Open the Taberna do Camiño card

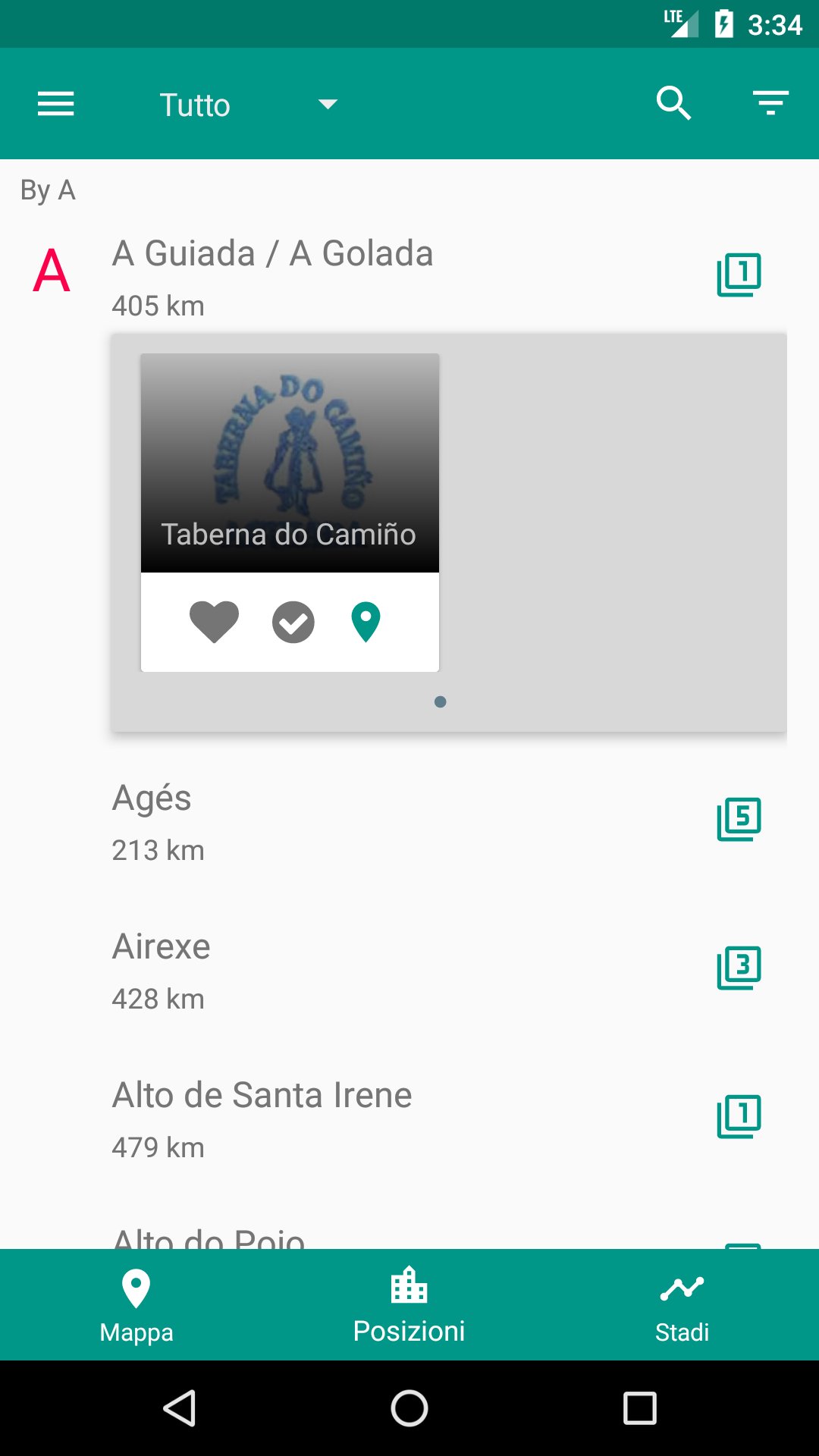click(x=290, y=463)
